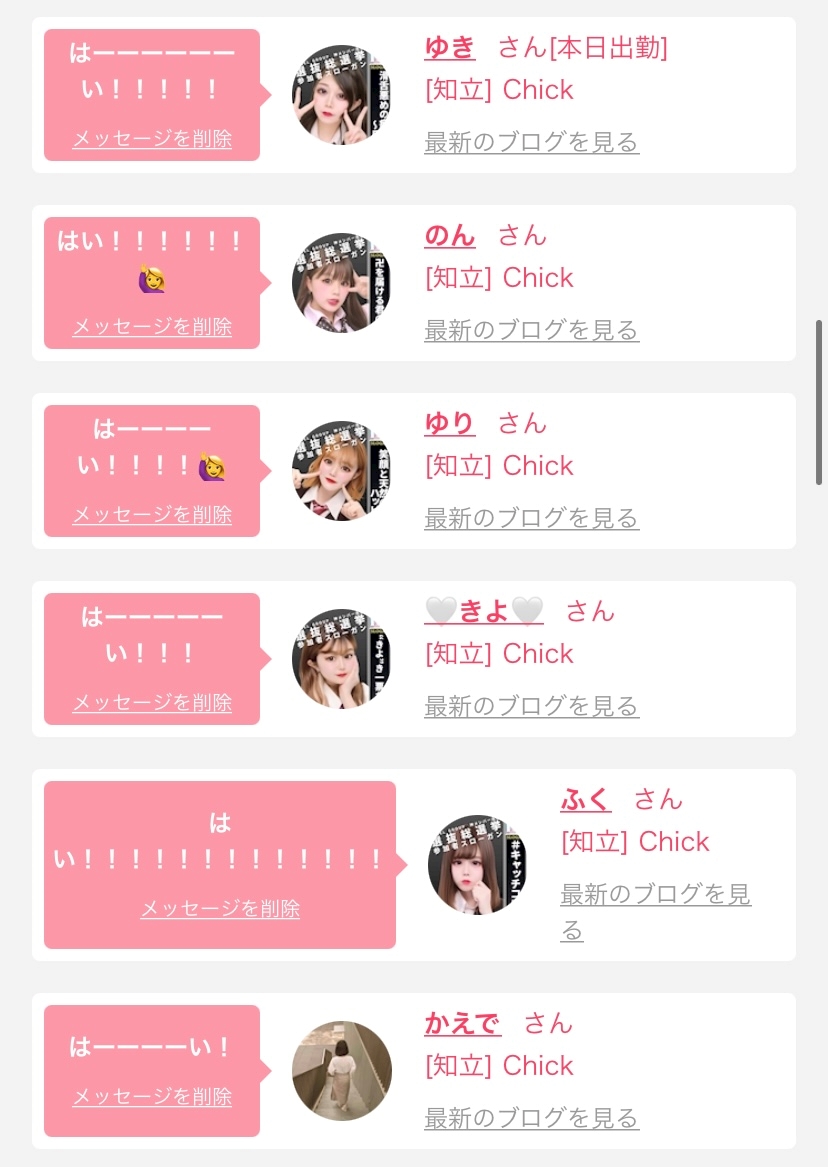The image size is (828, 1167).
Task: Open ゆり's profile name link
Action: point(450,423)
